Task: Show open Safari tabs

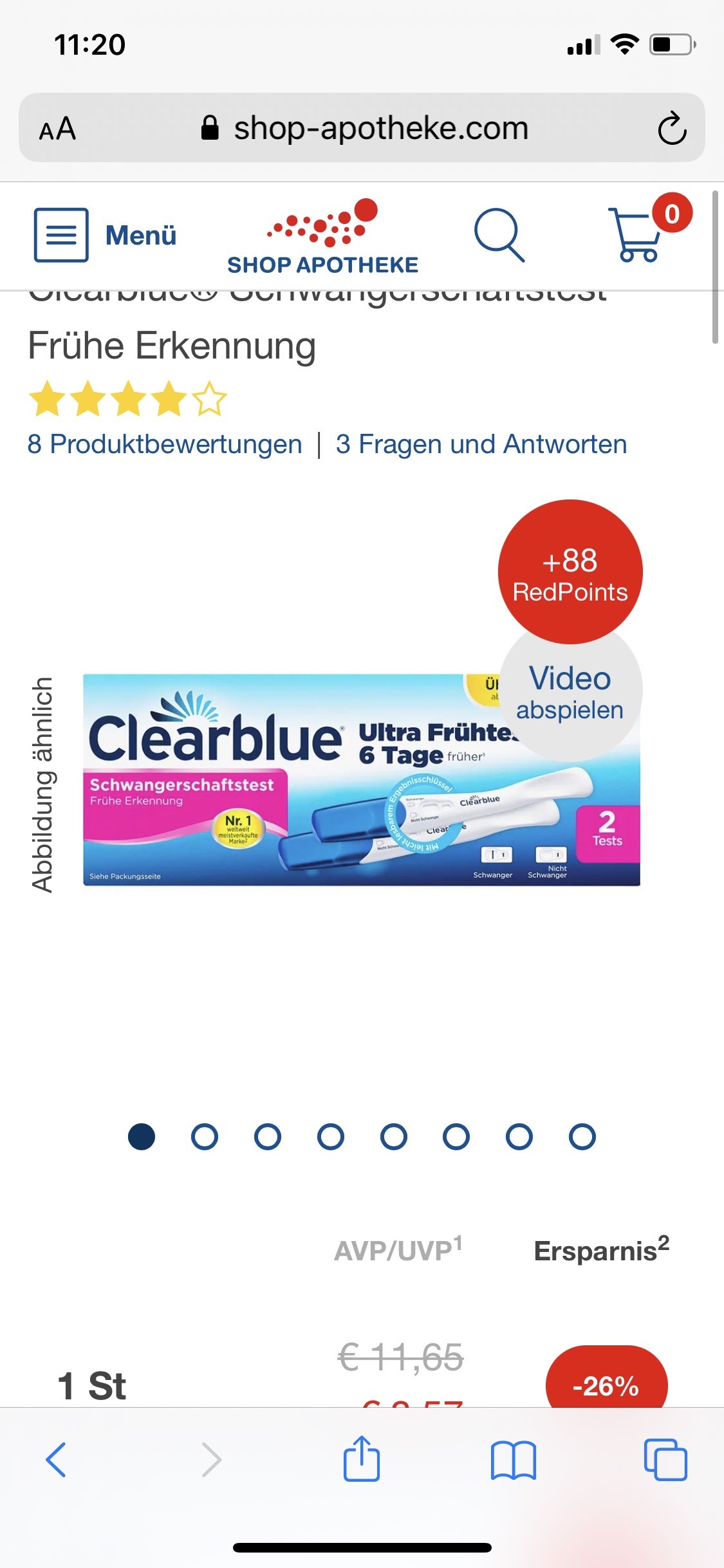Action: 665,1459
